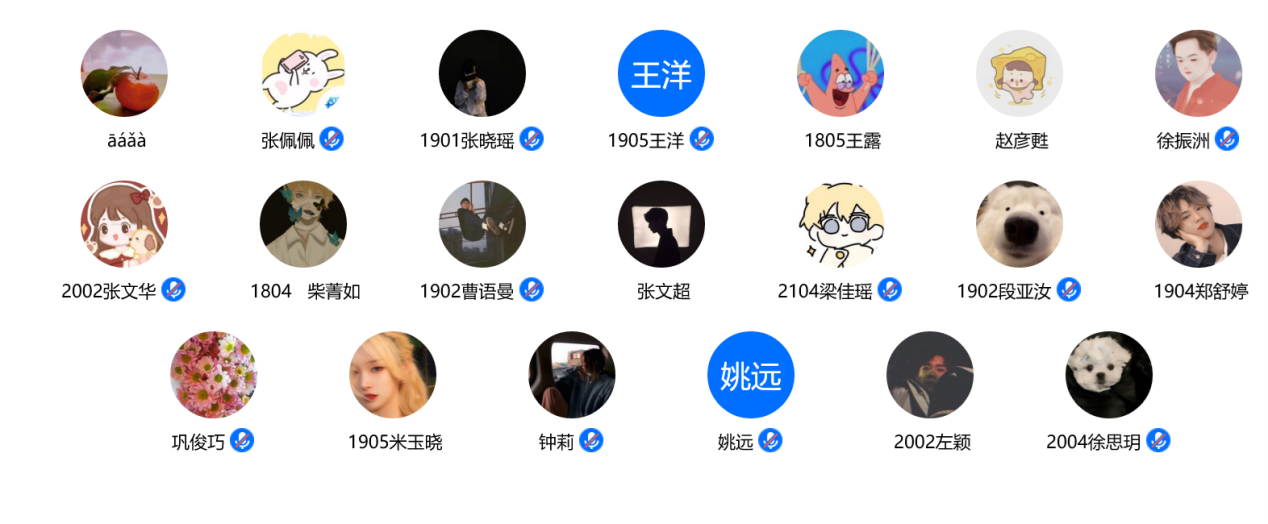Viewport: 1268px width, 524px height.
Task: Select 巩俊巧's avatar
Action: [x=213, y=375]
